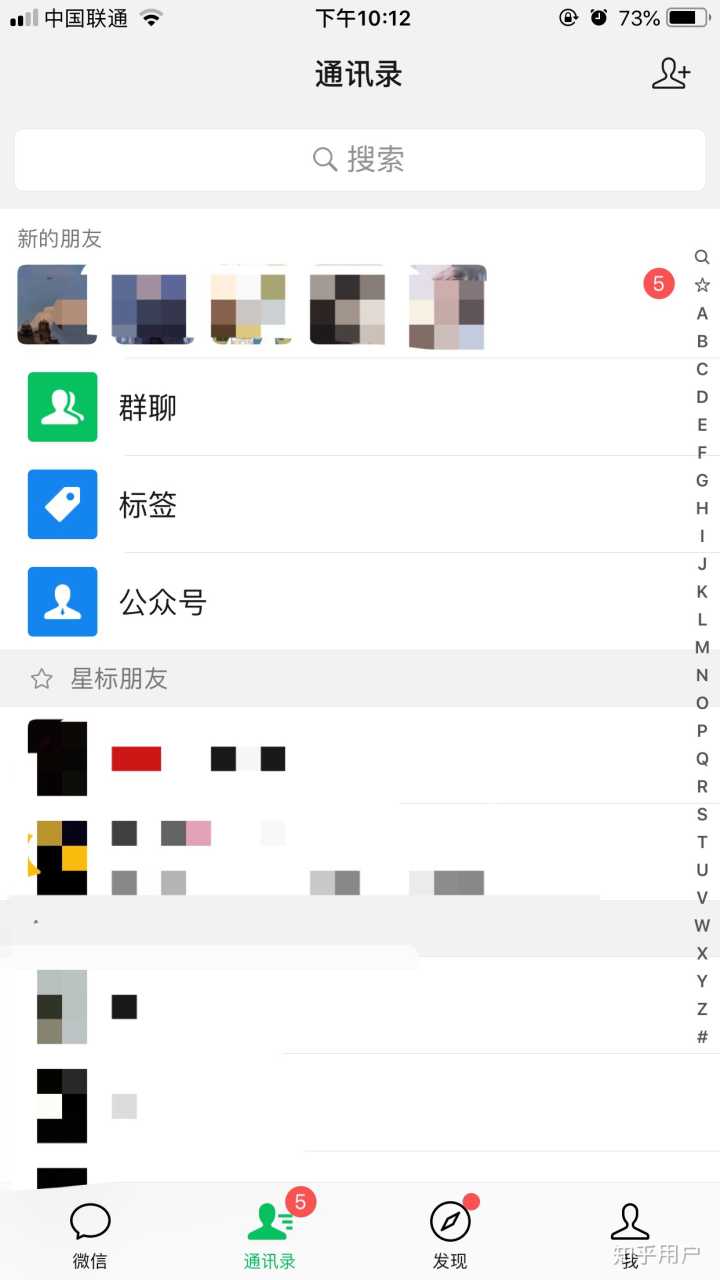Screen dimensions: 720x1280
Task: Jump to letter Z in index
Action: click(x=702, y=1009)
